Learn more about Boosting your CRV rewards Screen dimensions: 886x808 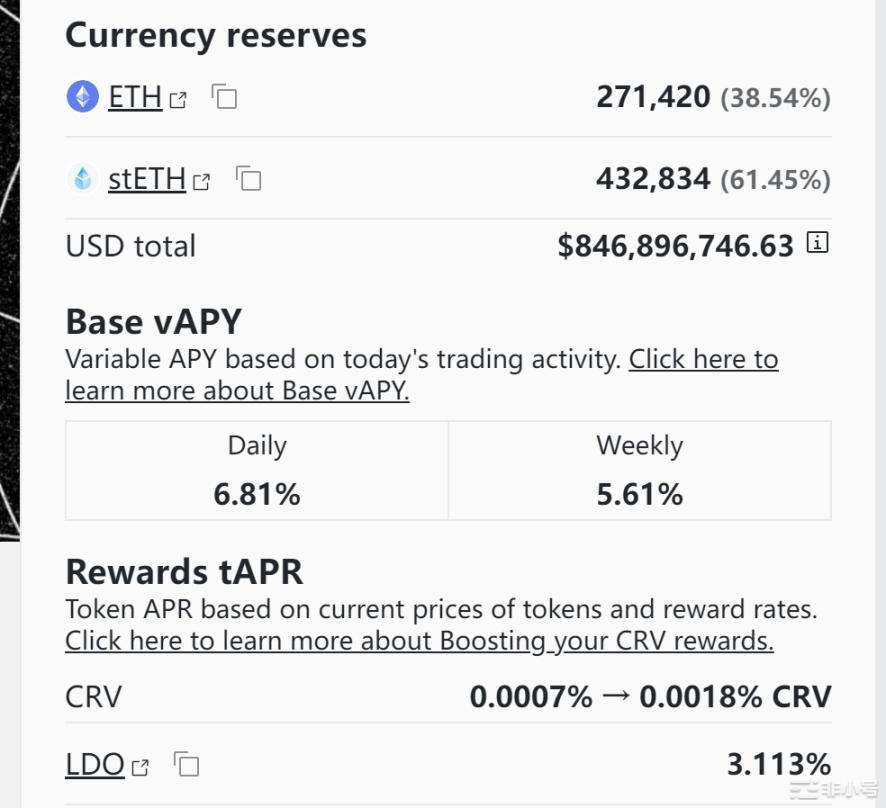pos(419,641)
